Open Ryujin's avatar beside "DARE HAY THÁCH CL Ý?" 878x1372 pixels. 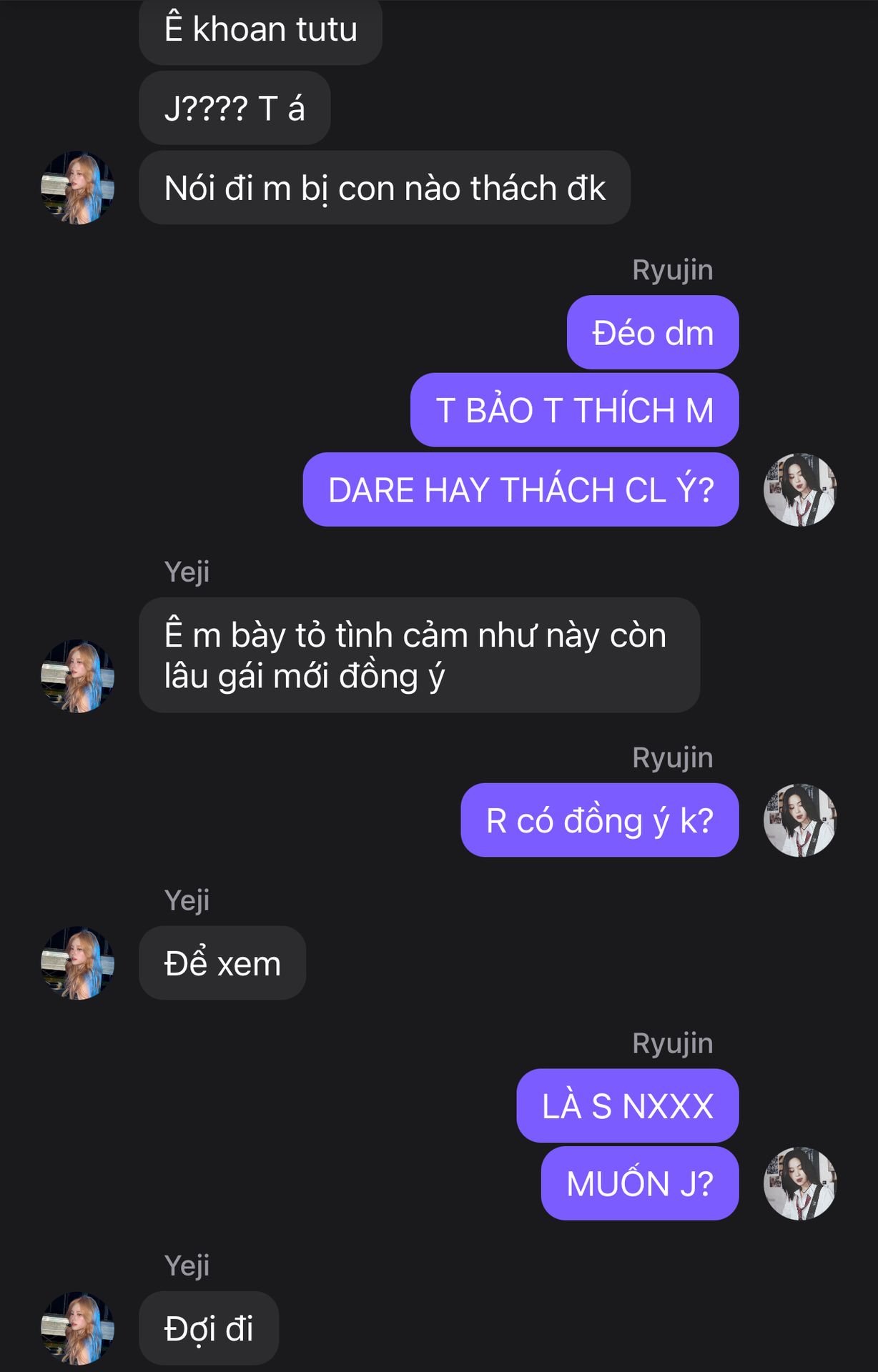point(800,490)
